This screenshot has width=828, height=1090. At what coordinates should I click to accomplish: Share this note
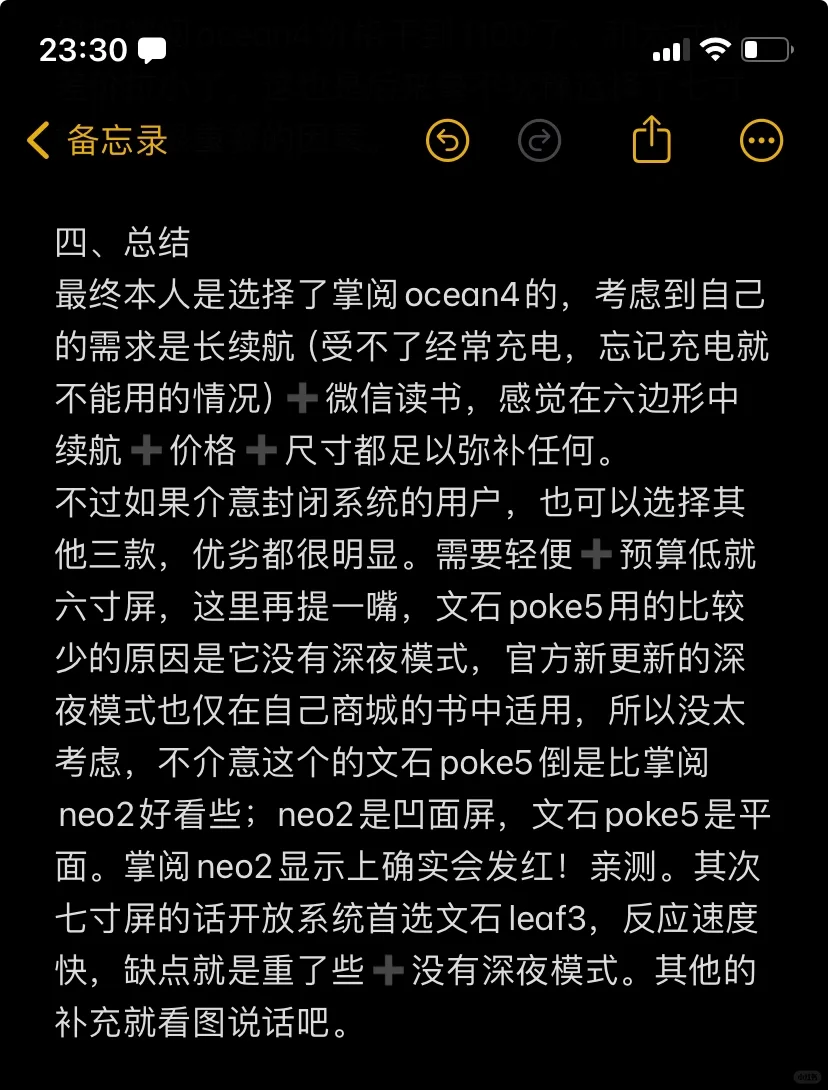(x=651, y=140)
